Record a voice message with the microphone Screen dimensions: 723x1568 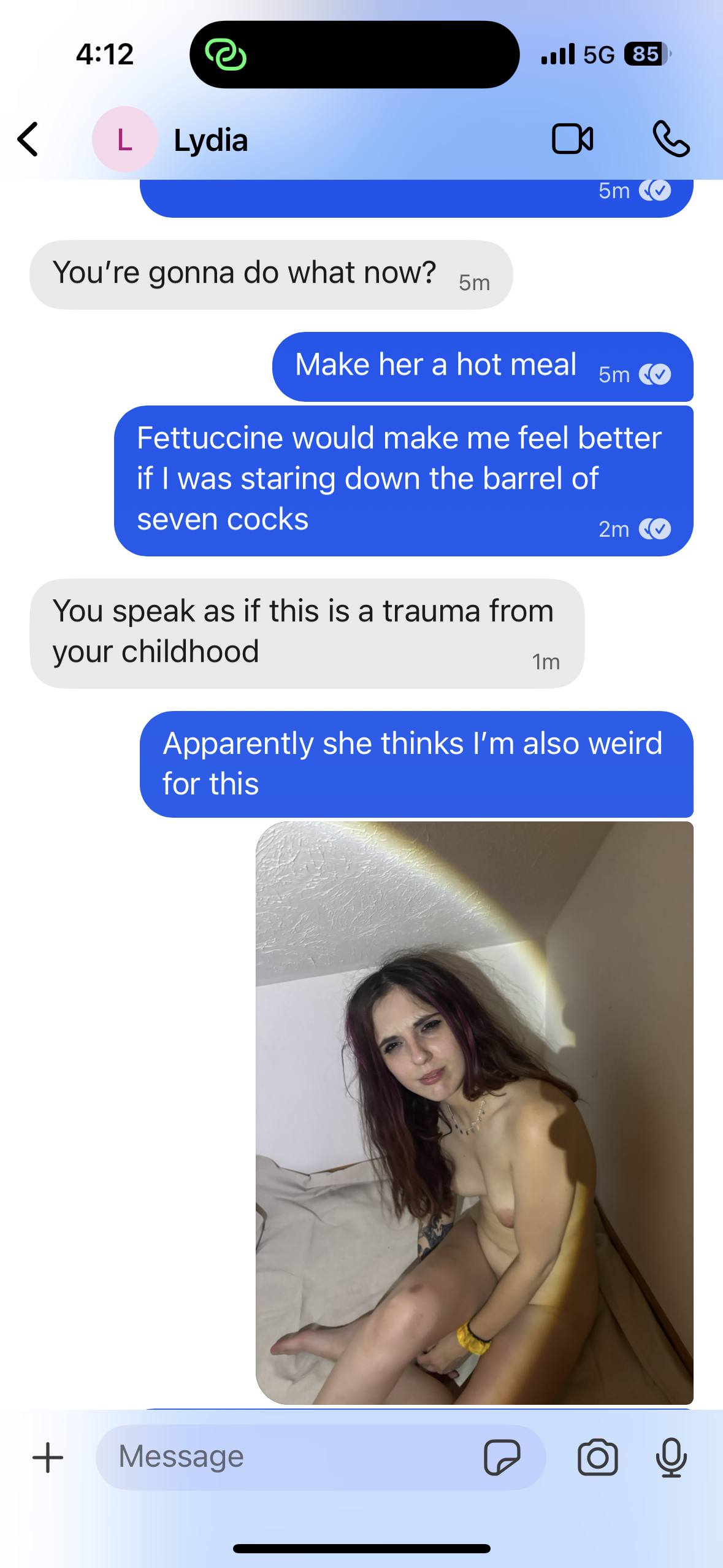tap(671, 1457)
